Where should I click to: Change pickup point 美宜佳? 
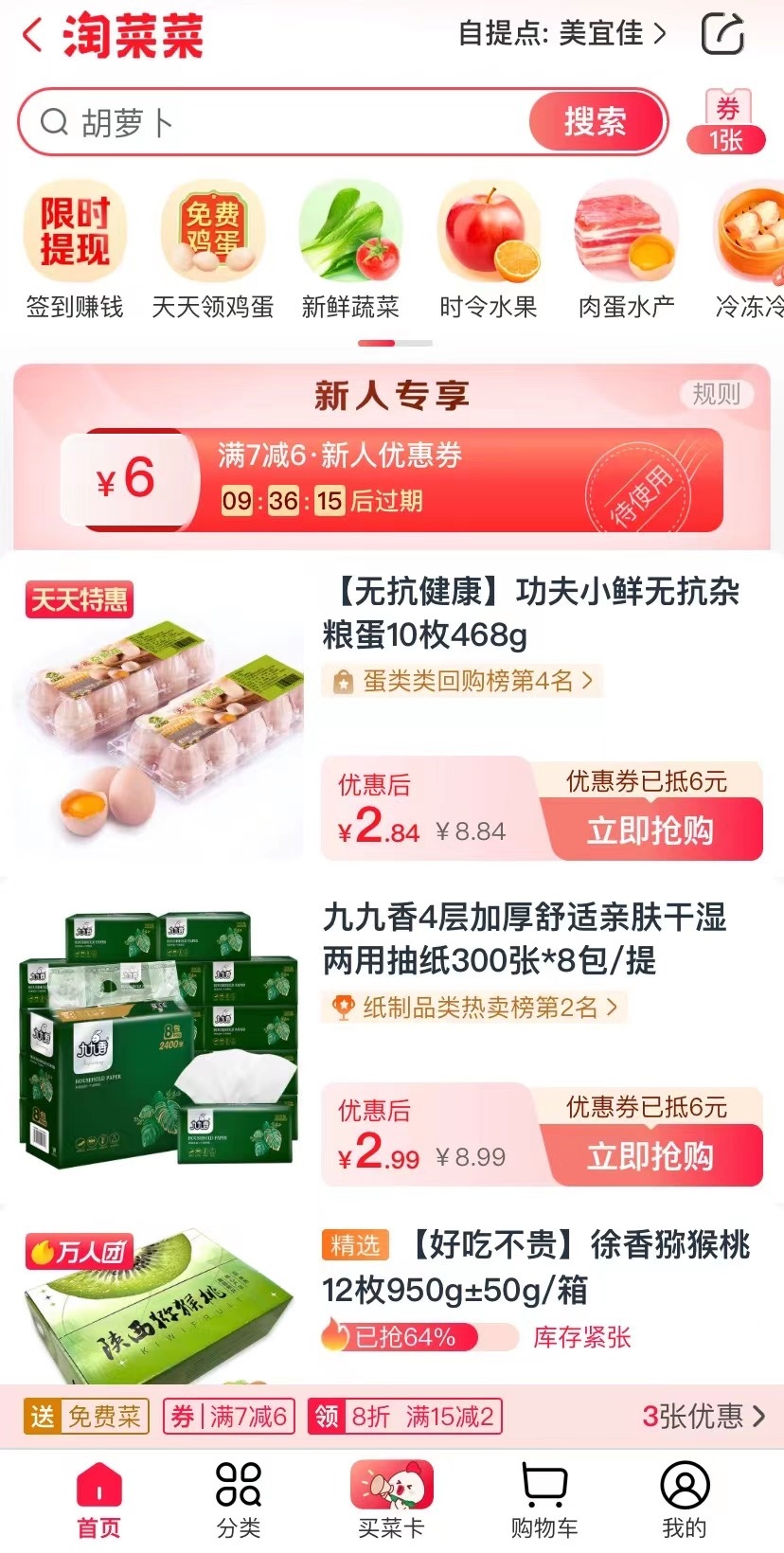point(562,35)
